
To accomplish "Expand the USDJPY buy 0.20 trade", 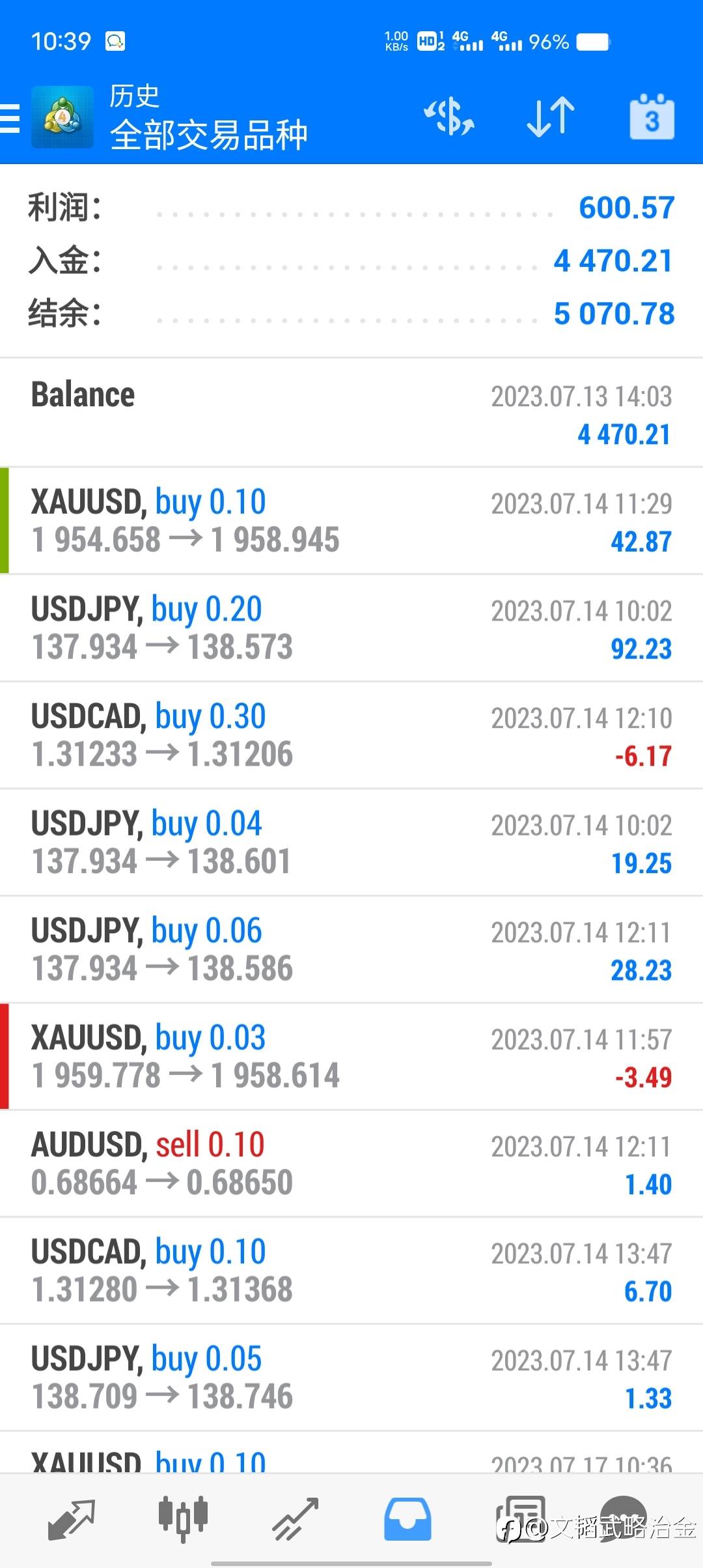I will click(x=351, y=628).
